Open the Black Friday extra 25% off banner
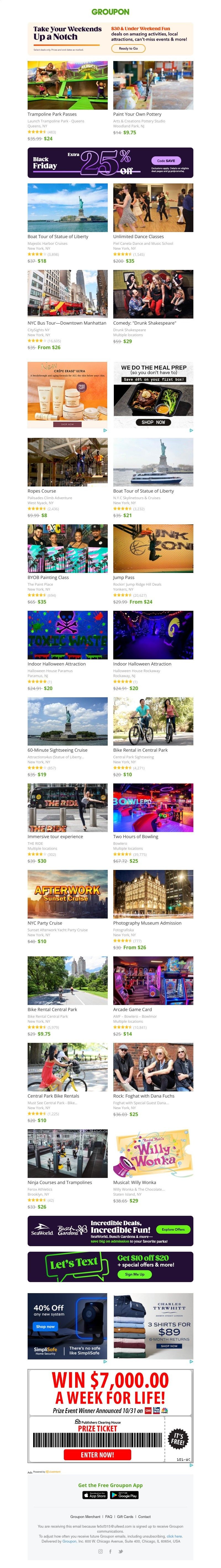 110,162
